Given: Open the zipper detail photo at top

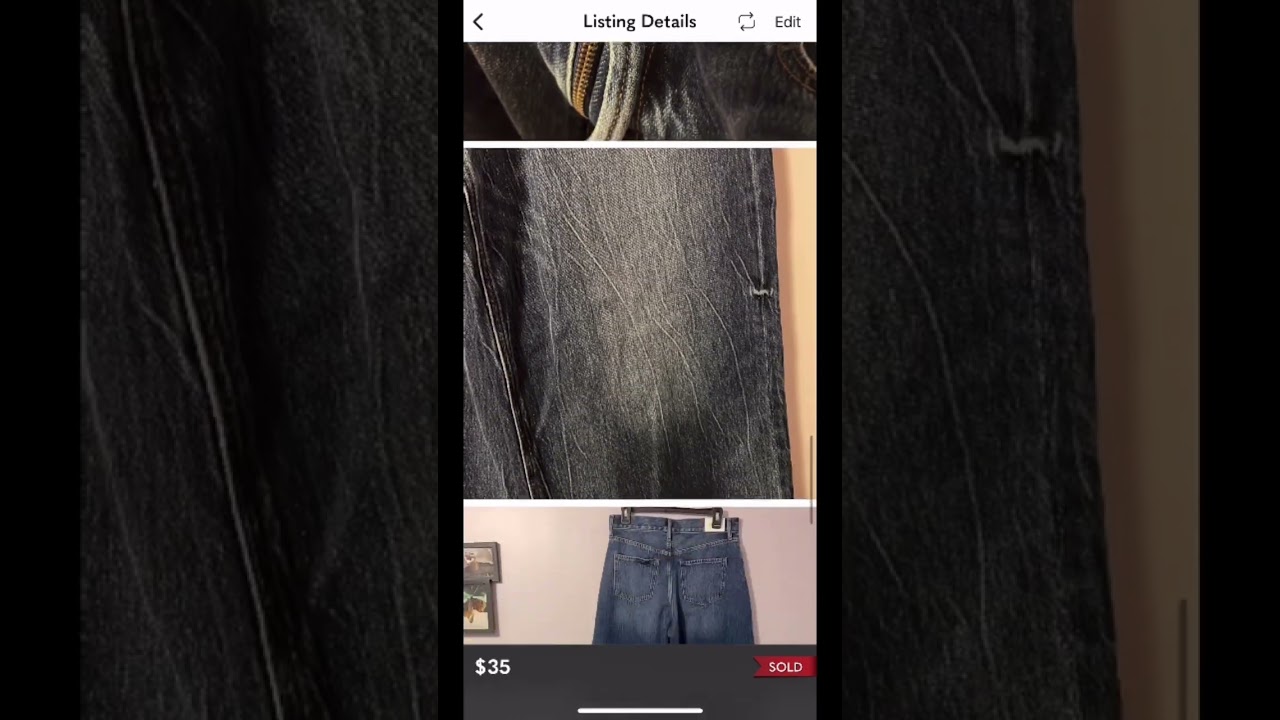Looking at the screenshot, I should [x=640, y=91].
